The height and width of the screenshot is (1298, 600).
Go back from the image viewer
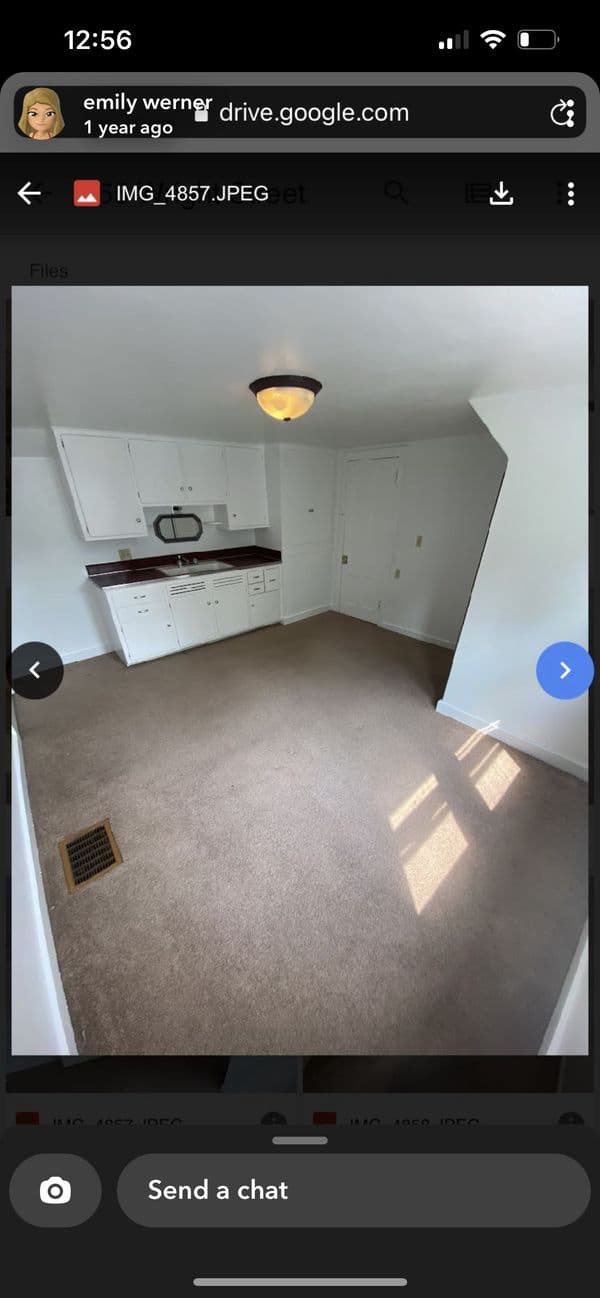point(30,193)
